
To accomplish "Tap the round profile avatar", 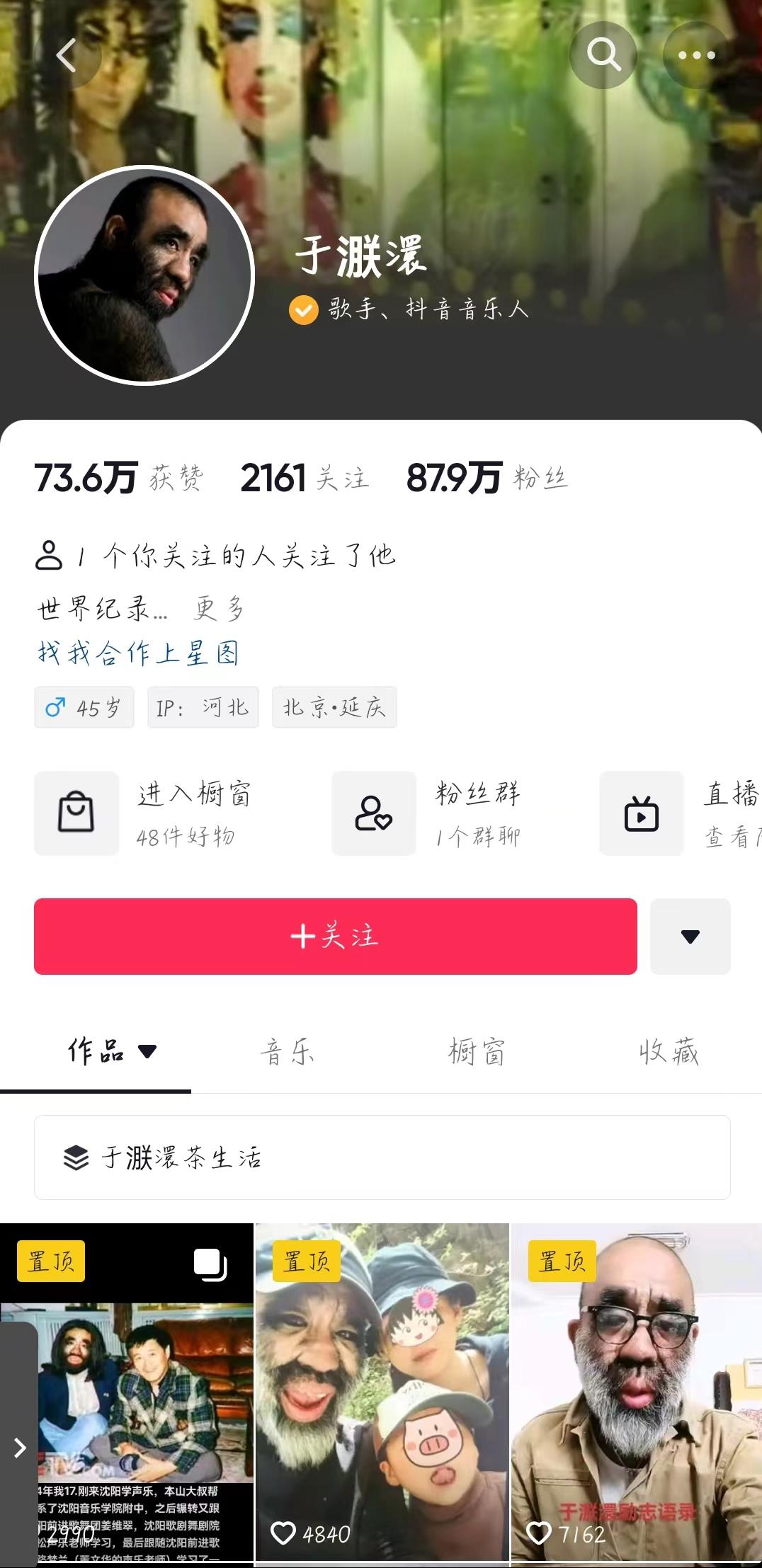I will click(x=144, y=275).
